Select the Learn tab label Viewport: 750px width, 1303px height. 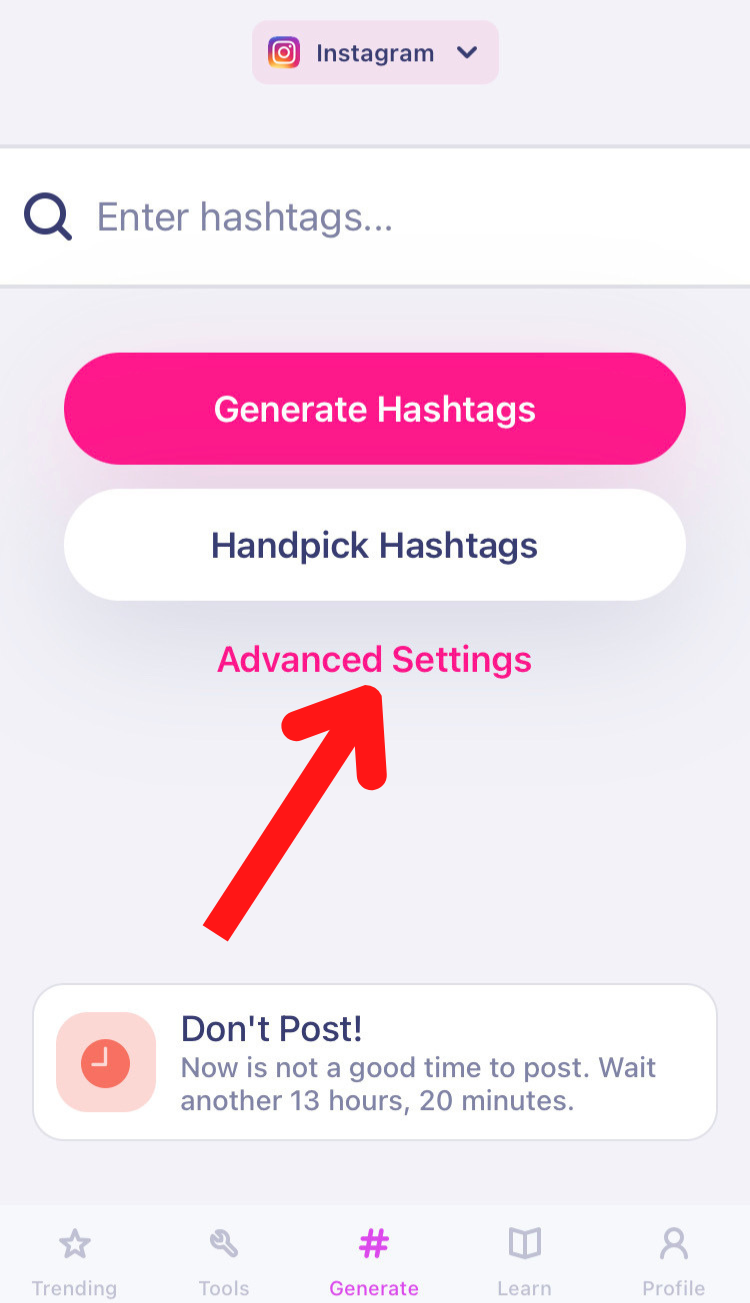[524, 1288]
